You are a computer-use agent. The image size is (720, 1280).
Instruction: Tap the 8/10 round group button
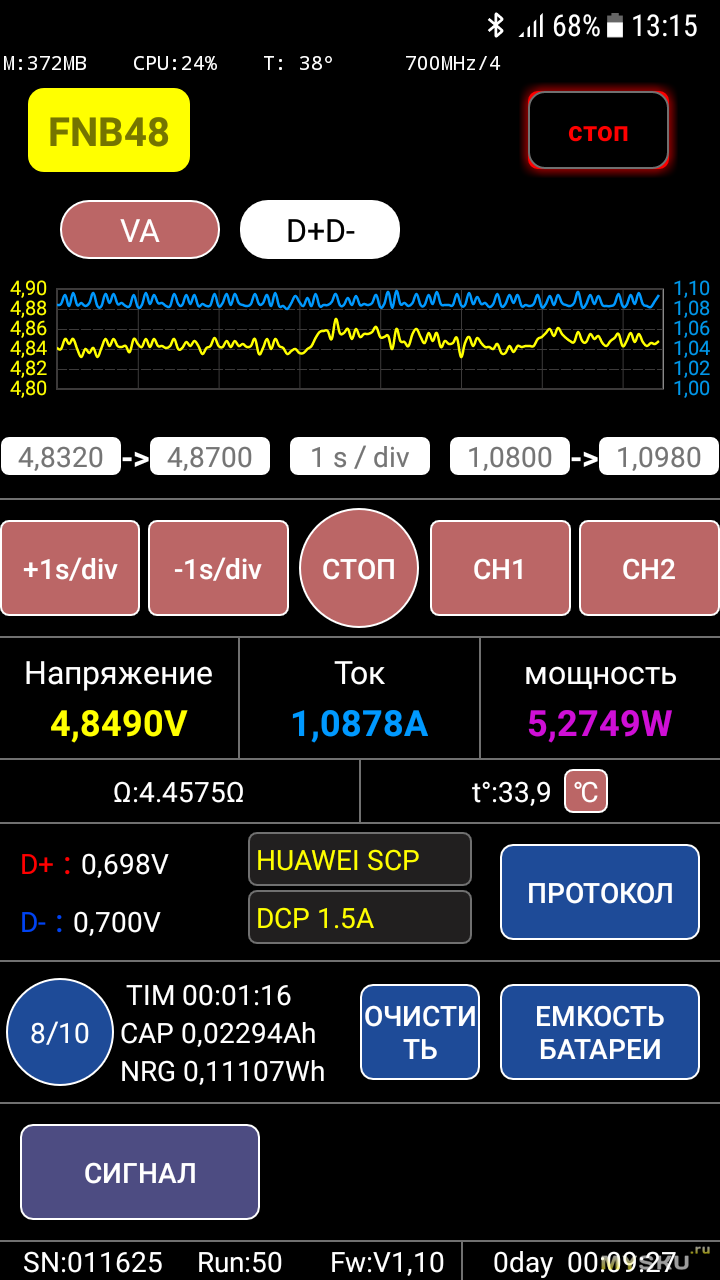click(x=60, y=1032)
